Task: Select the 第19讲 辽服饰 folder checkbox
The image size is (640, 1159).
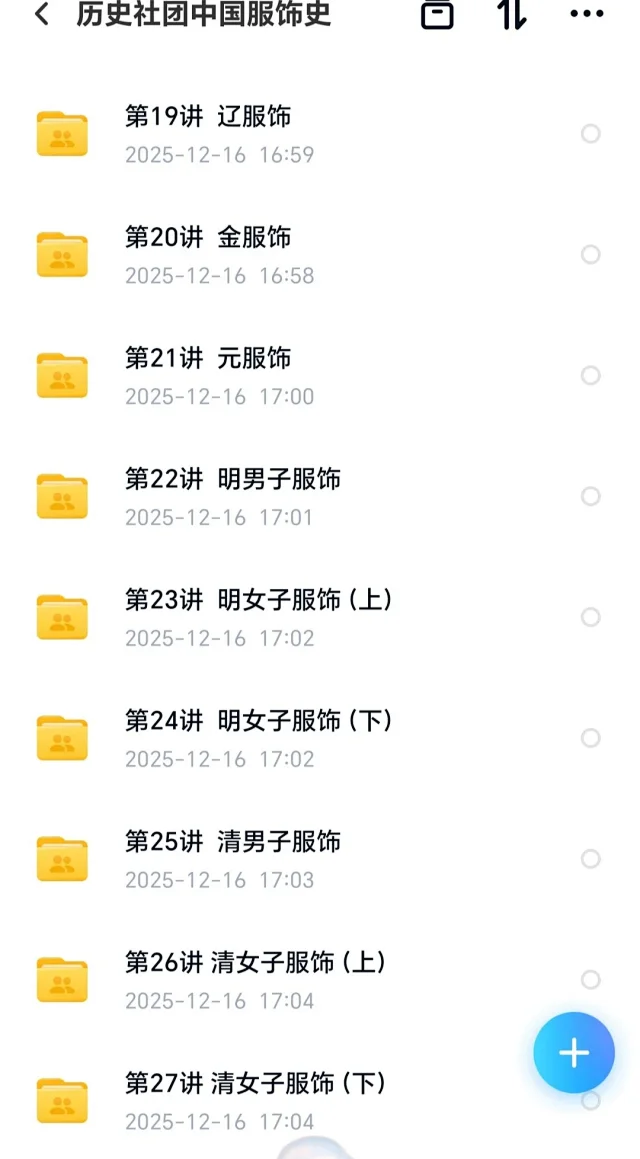Action: pyautogui.click(x=591, y=134)
